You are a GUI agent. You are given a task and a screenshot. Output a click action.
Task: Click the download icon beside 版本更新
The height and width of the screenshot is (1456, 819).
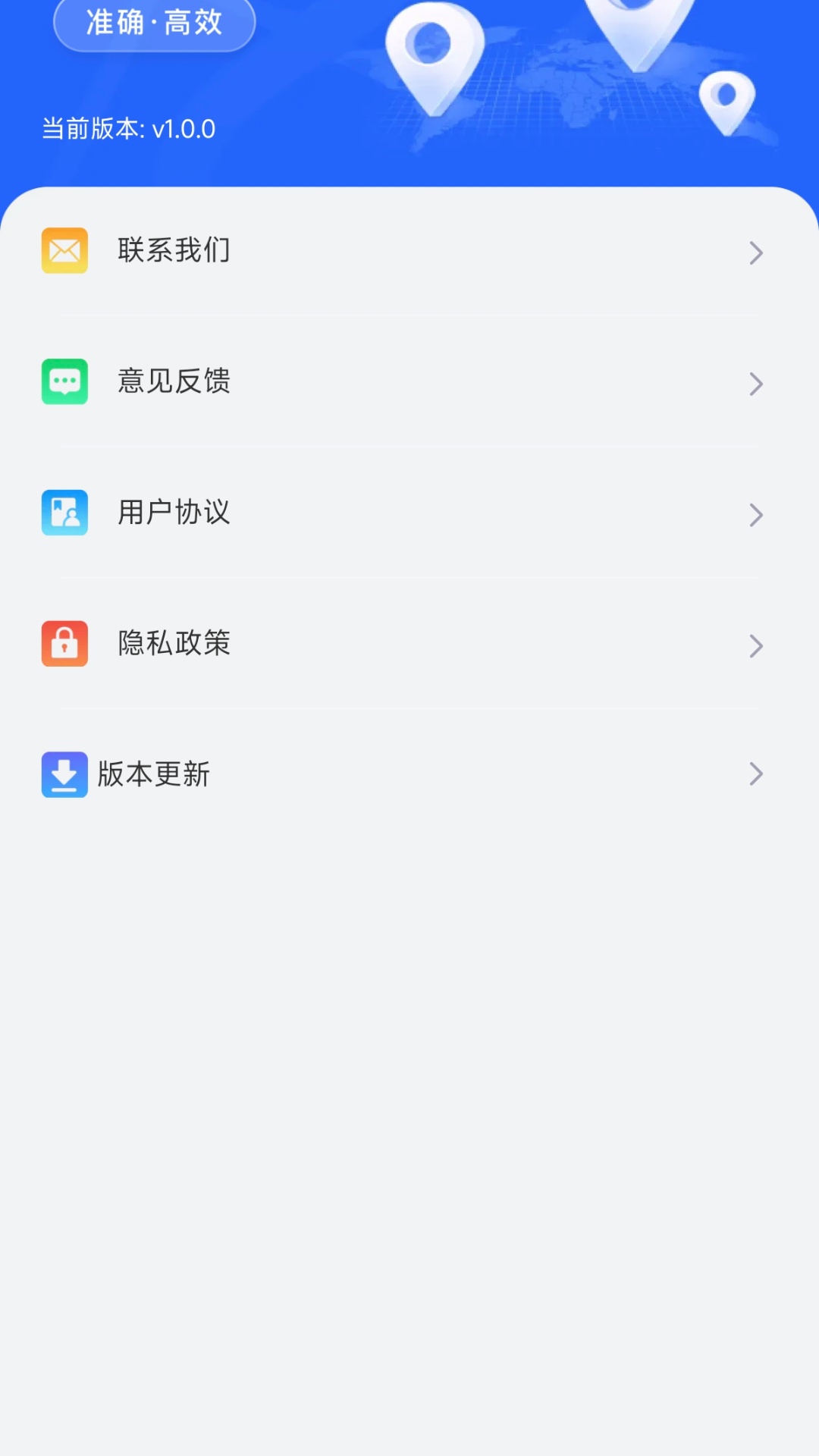pos(64,774)
